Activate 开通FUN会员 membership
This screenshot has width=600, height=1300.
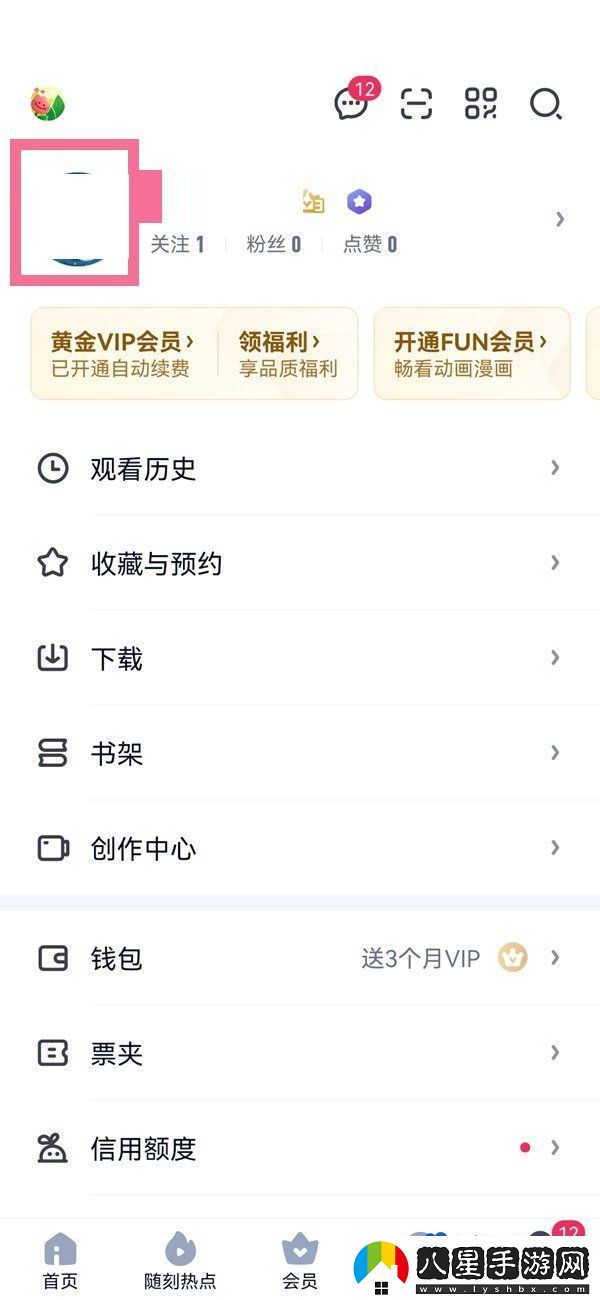471,354
